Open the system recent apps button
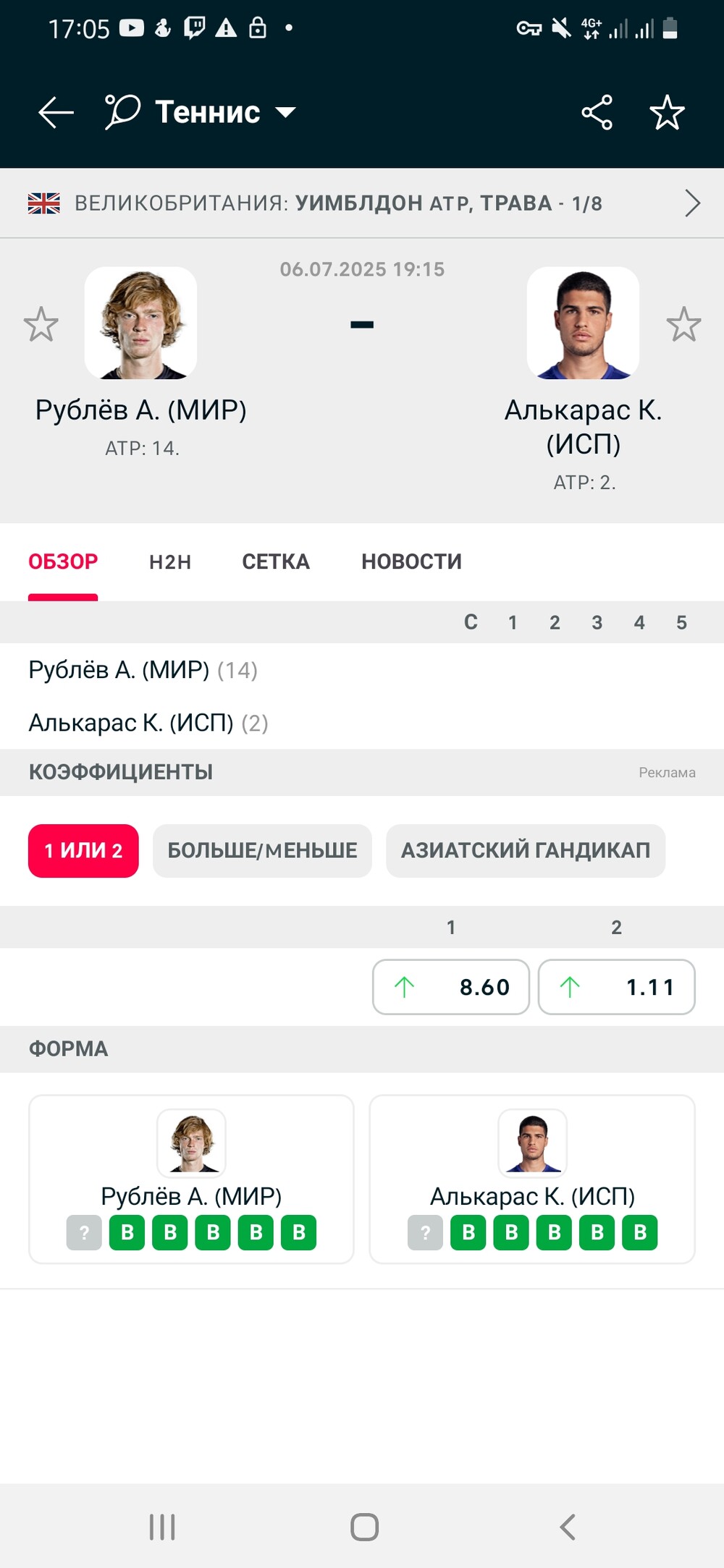Image resolution: width=724 pixels, height=1568 pixels. point(162,1527)
